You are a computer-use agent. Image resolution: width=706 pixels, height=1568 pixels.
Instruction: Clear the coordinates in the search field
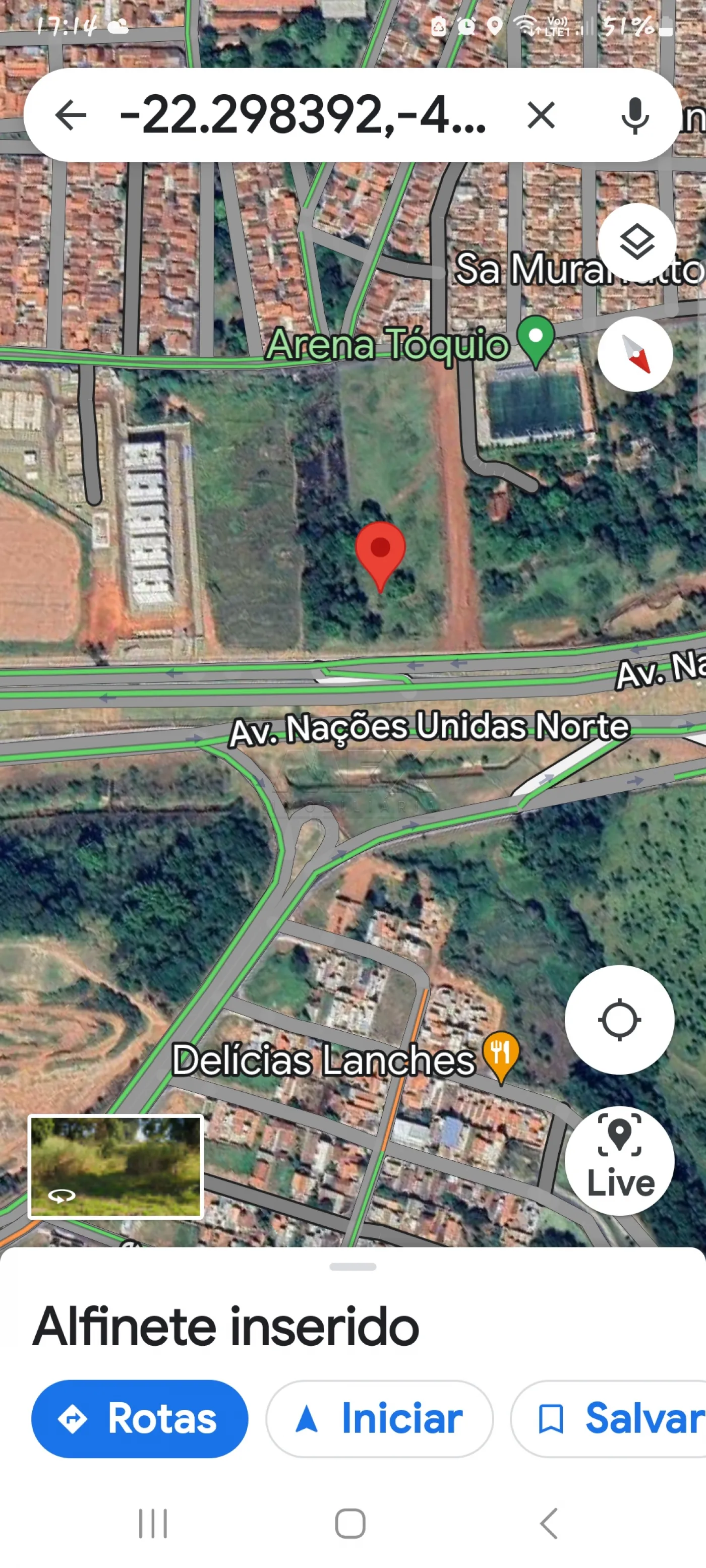pyautogui.click(x=541, y=115)
